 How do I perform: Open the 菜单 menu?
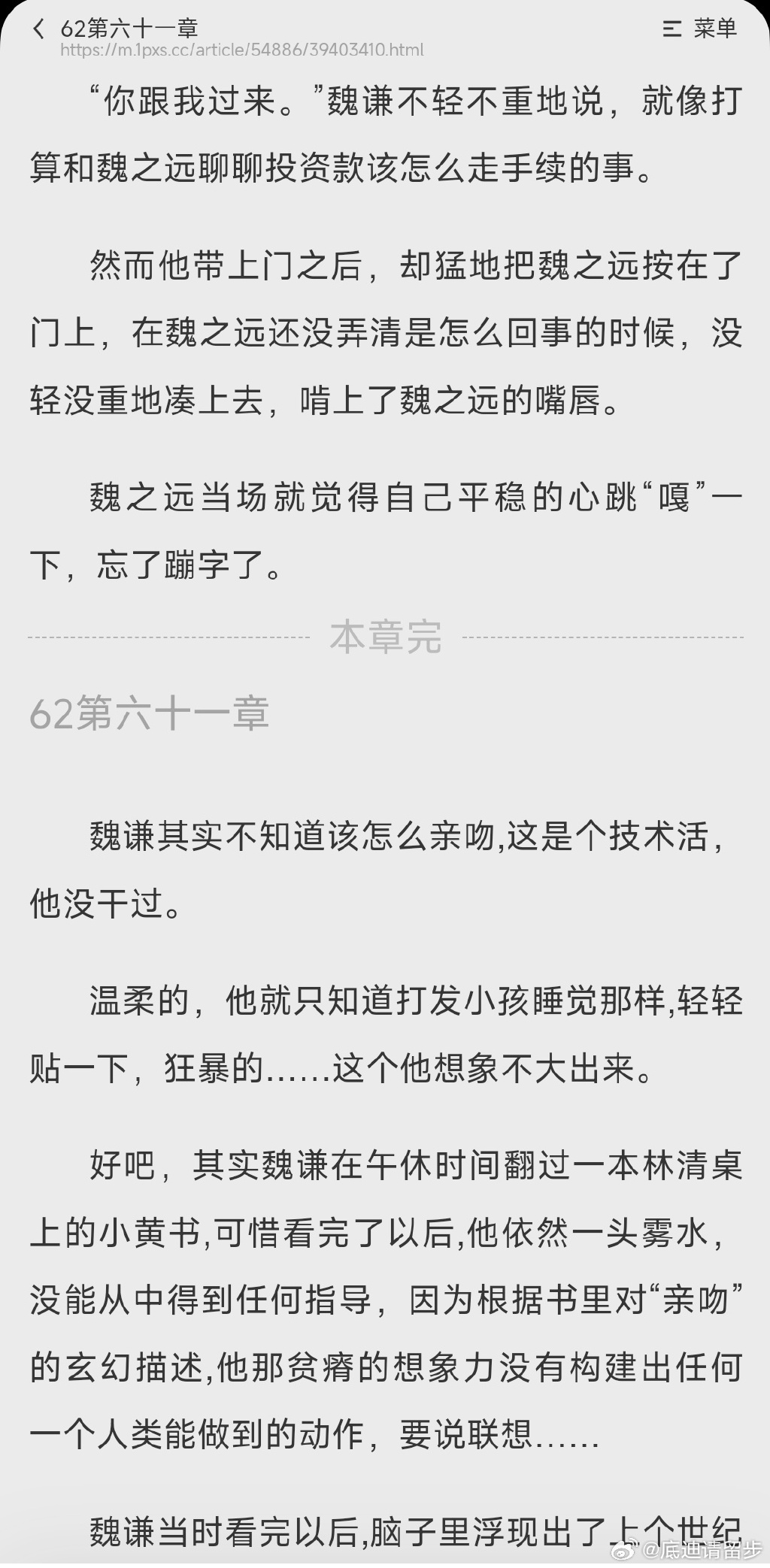click(700, 29)
